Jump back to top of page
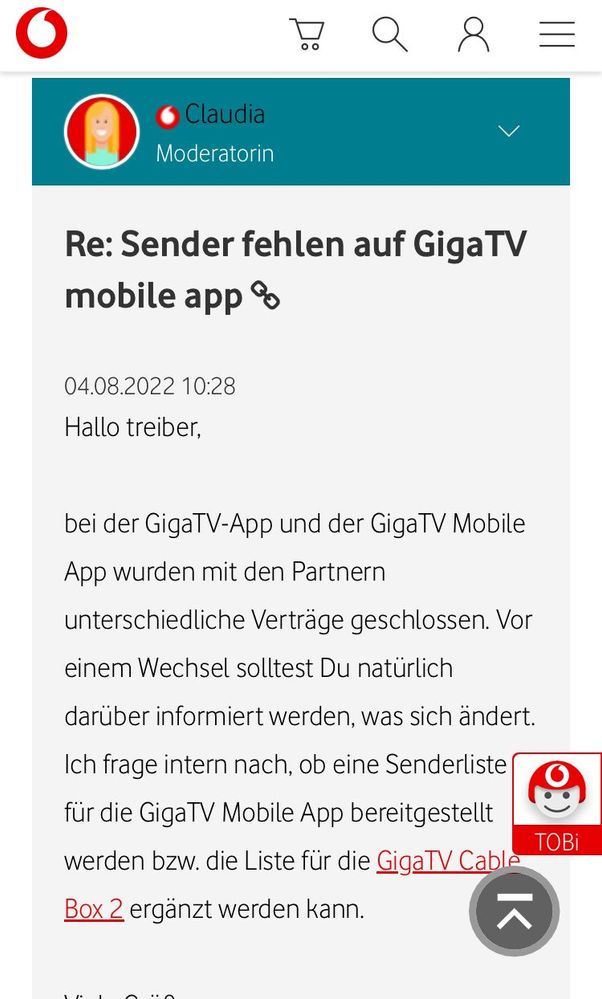 click(x=514, y=911)
